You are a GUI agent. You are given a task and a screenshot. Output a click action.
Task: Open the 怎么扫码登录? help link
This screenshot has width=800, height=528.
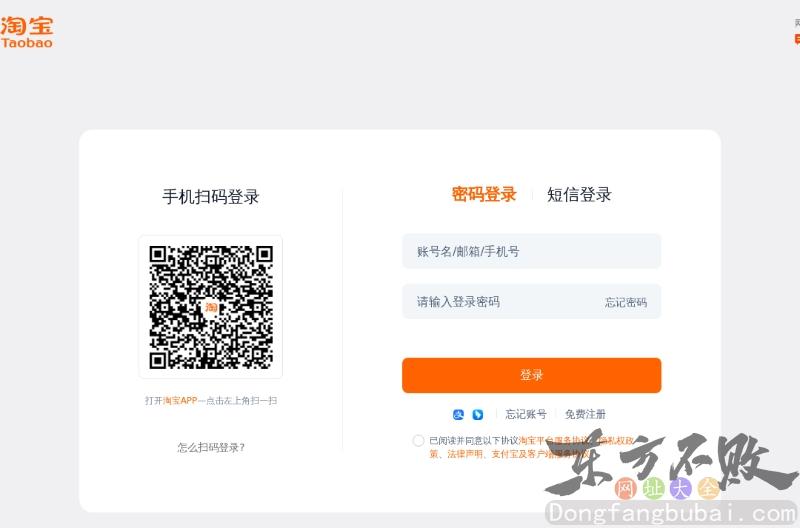[211, 447]
